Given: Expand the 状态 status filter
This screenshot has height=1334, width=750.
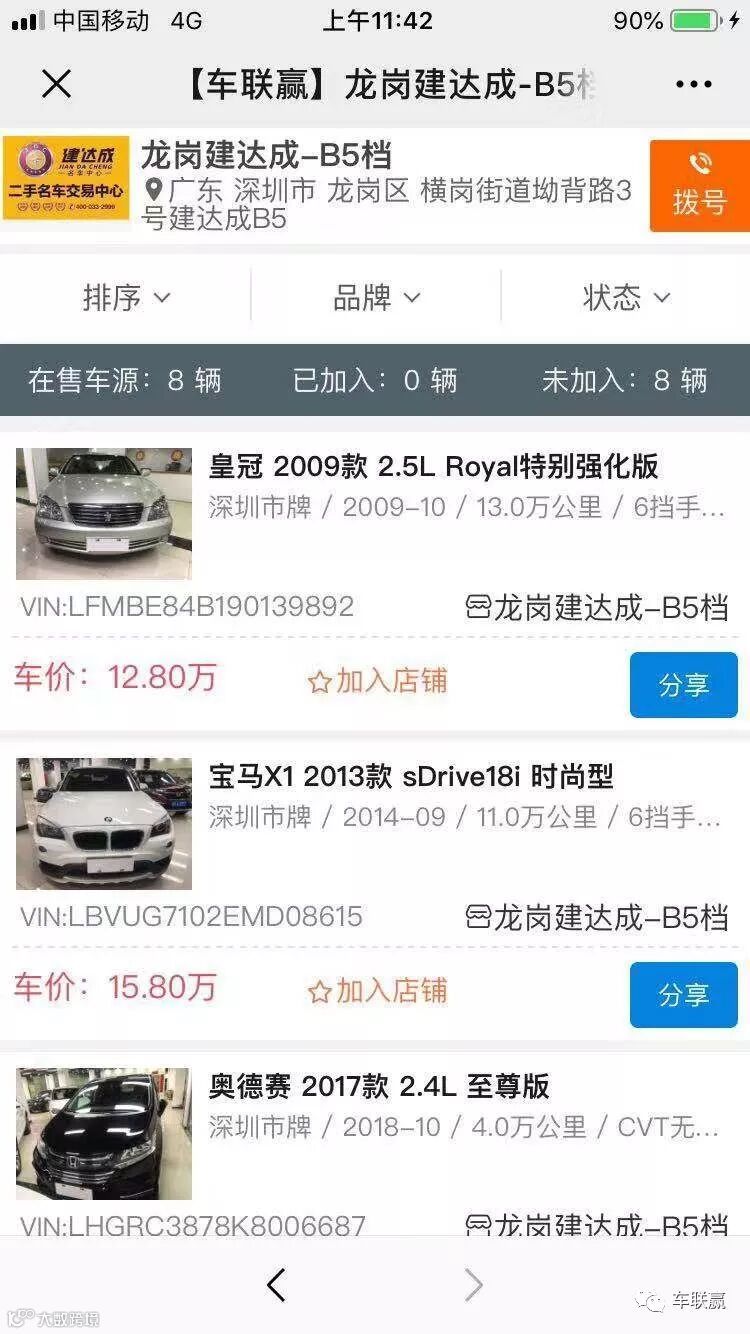Looking at the screenshot, I should 625,297.
